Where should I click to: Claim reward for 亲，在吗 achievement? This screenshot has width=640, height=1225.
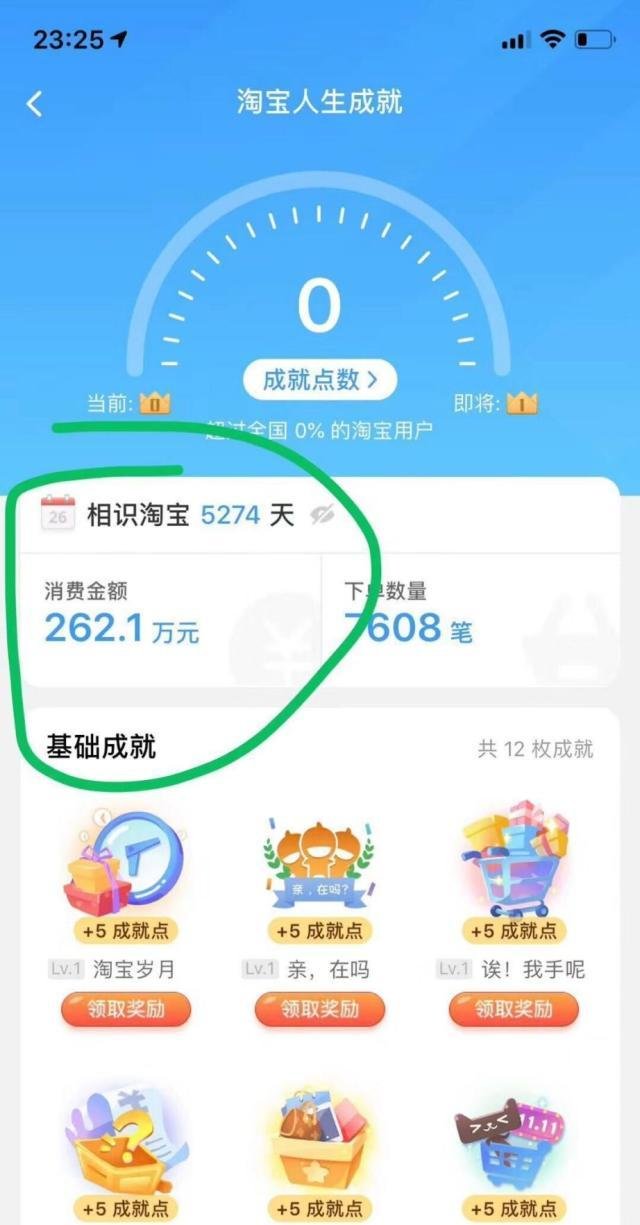click(320, 1009)
